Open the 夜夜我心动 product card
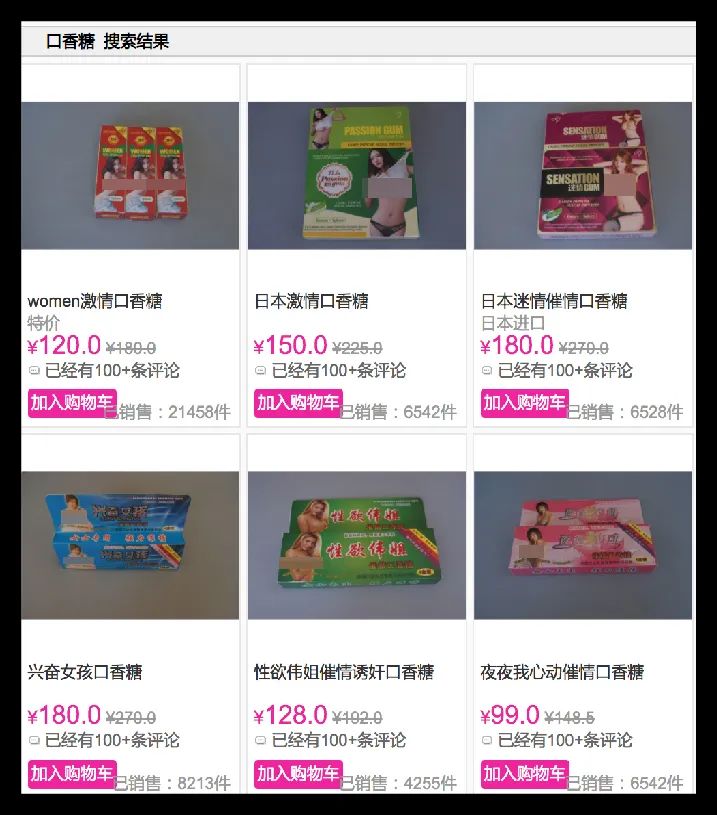This screenshot has height=815, width=717. click(583, 545)
